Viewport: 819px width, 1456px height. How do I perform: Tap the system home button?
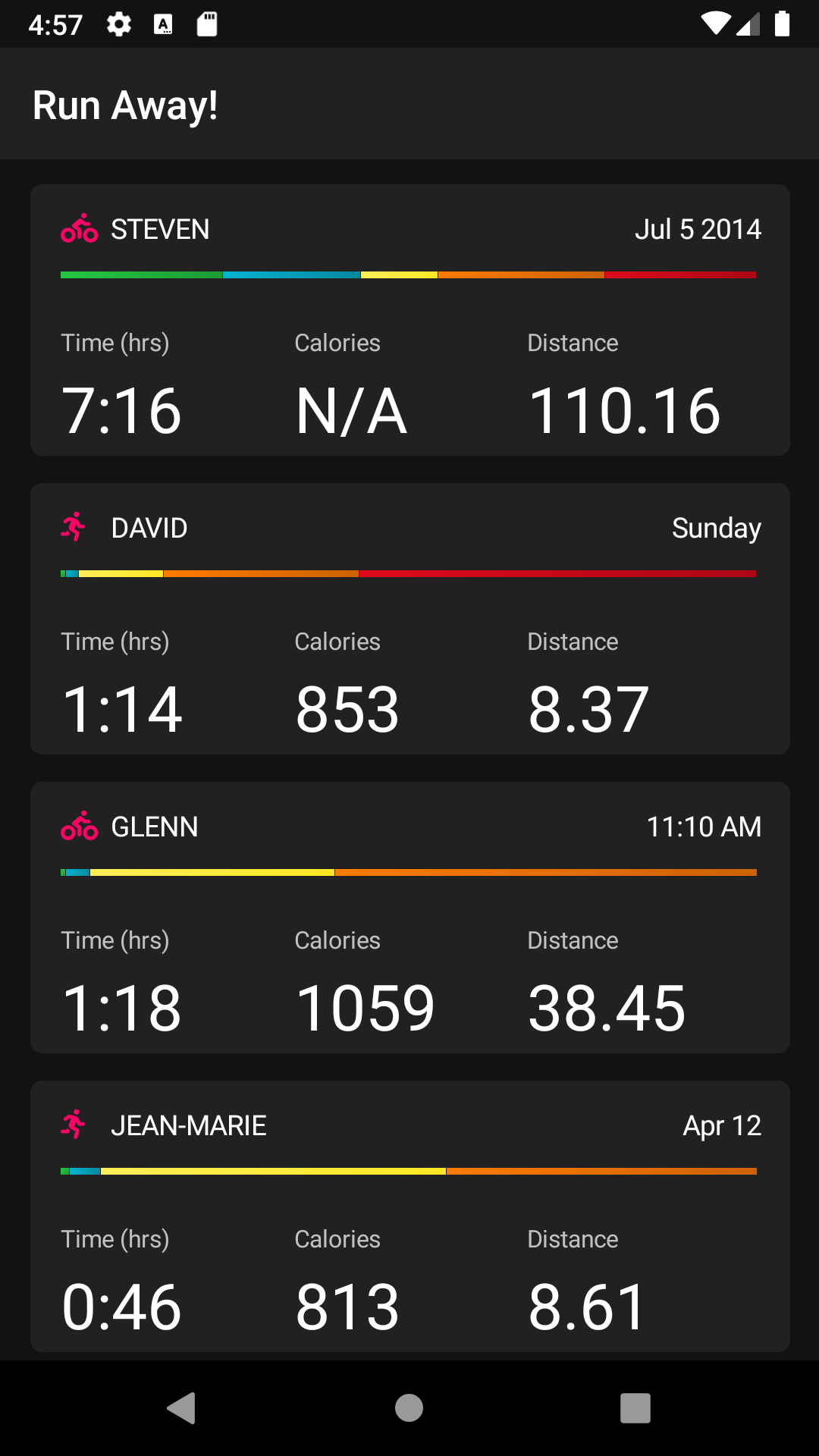(x=409, y=1408)
